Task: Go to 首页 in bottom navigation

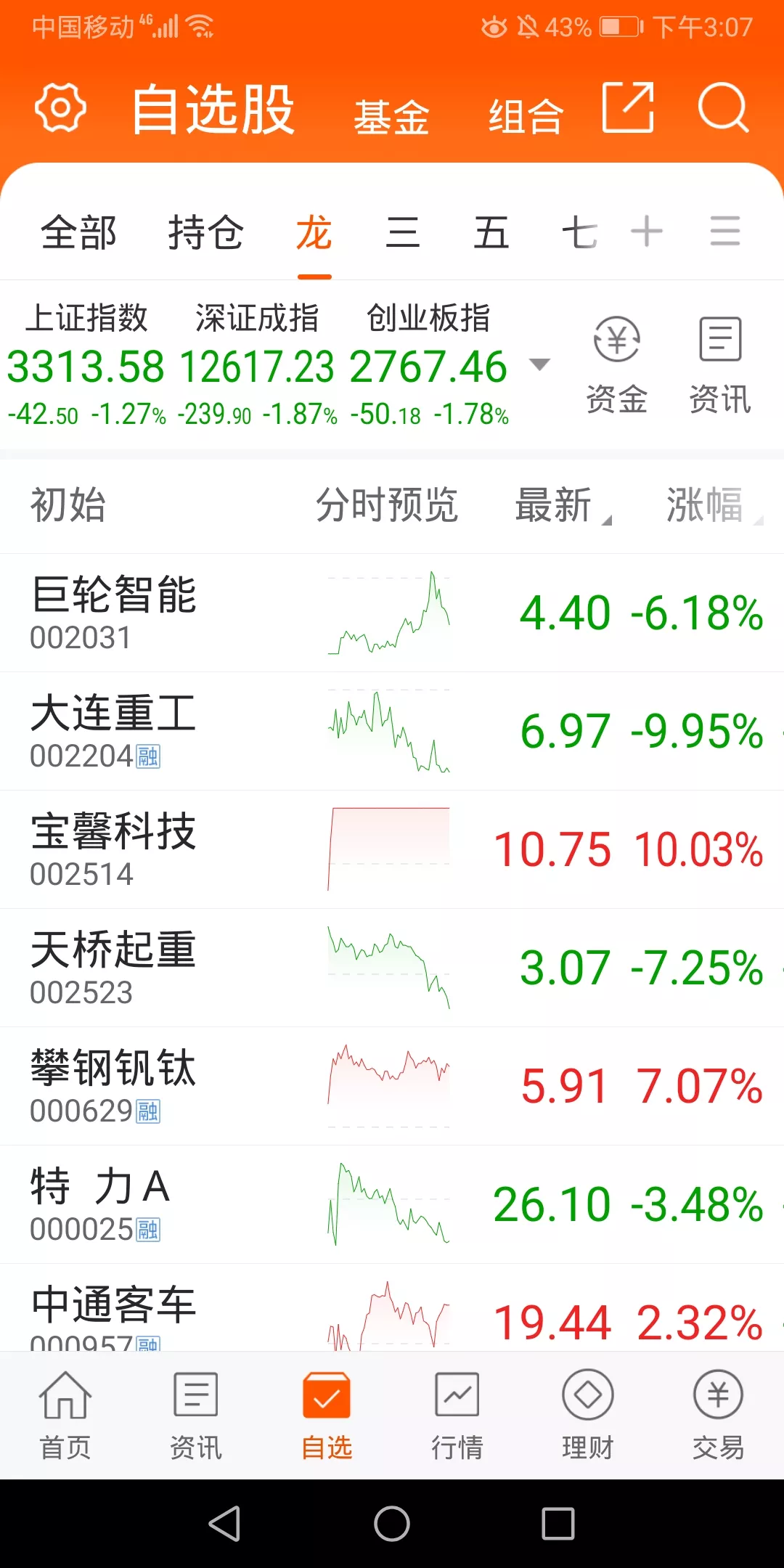Action: [65, 1416]
